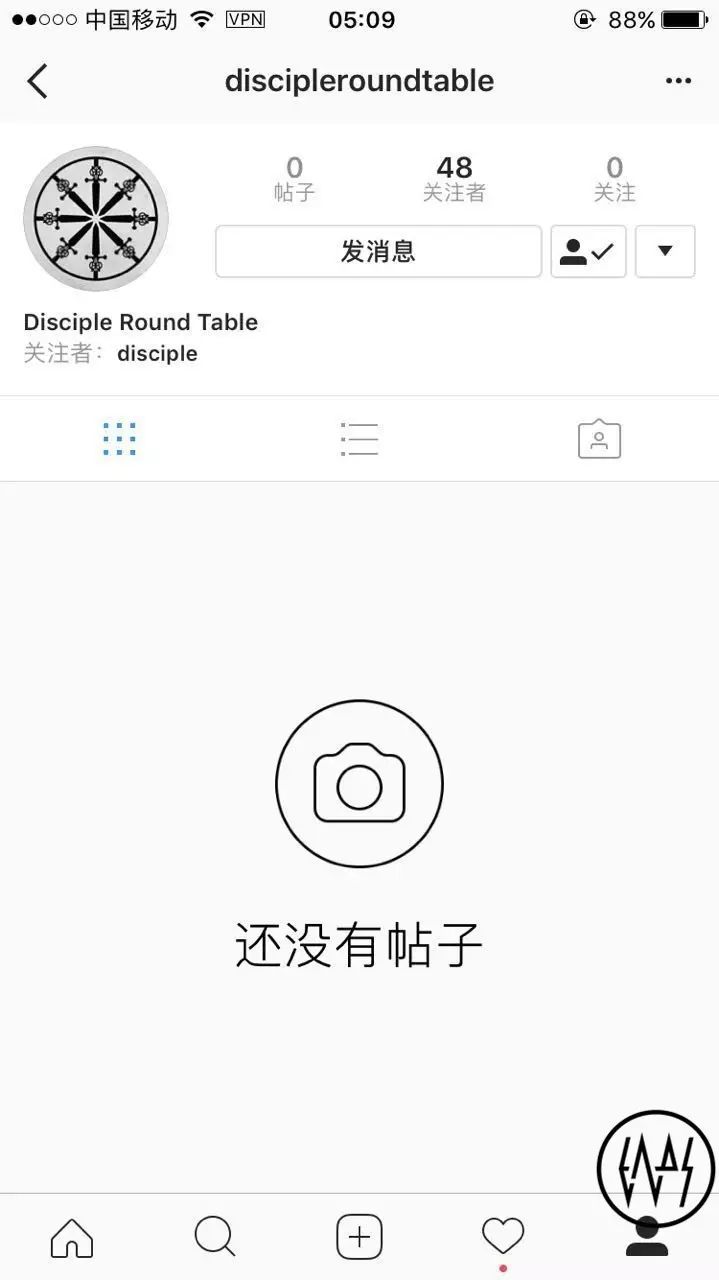Go back using the top-left arrow

click(38, 81)
